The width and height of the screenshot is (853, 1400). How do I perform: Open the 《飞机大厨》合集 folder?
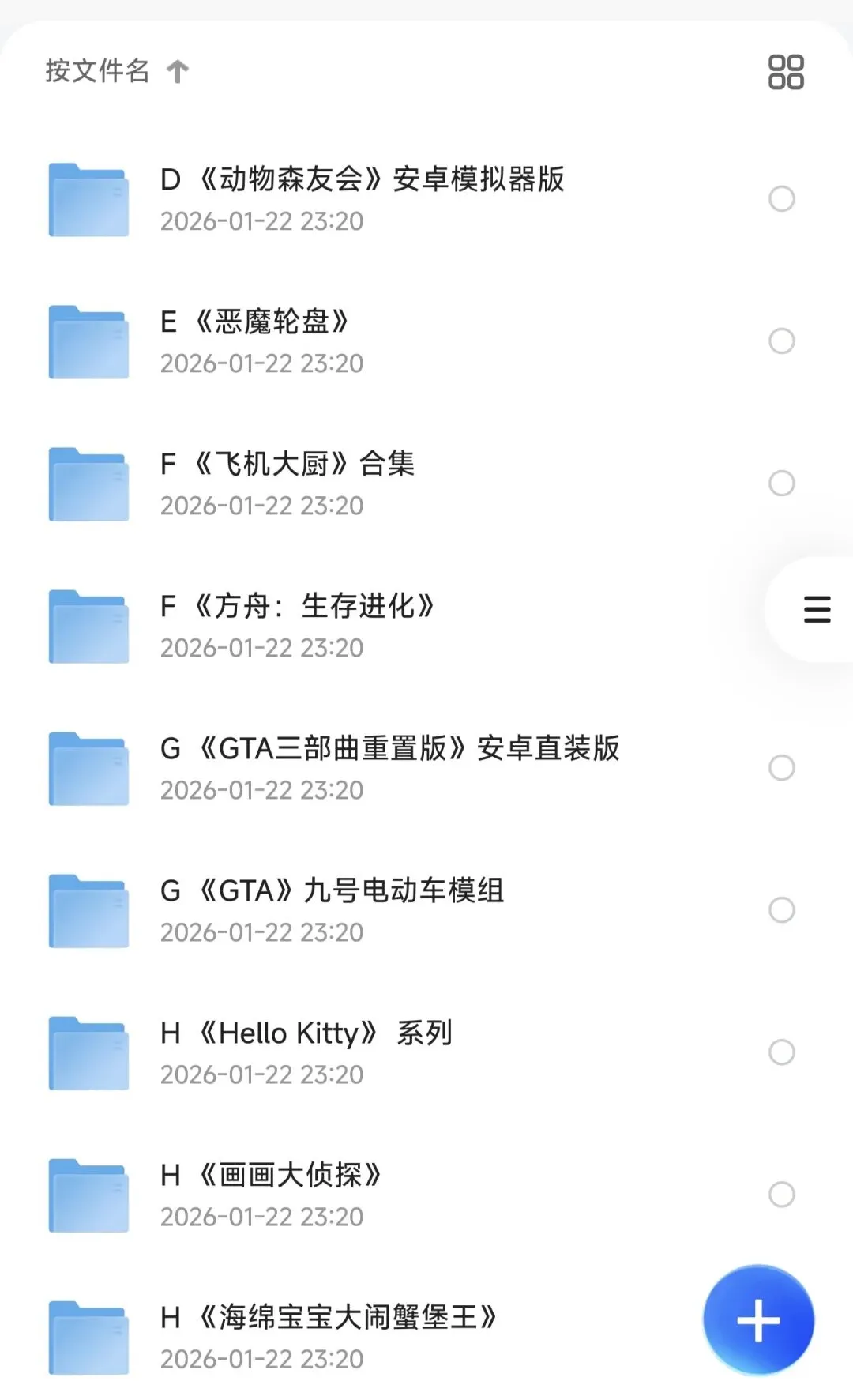click(287, 465)
